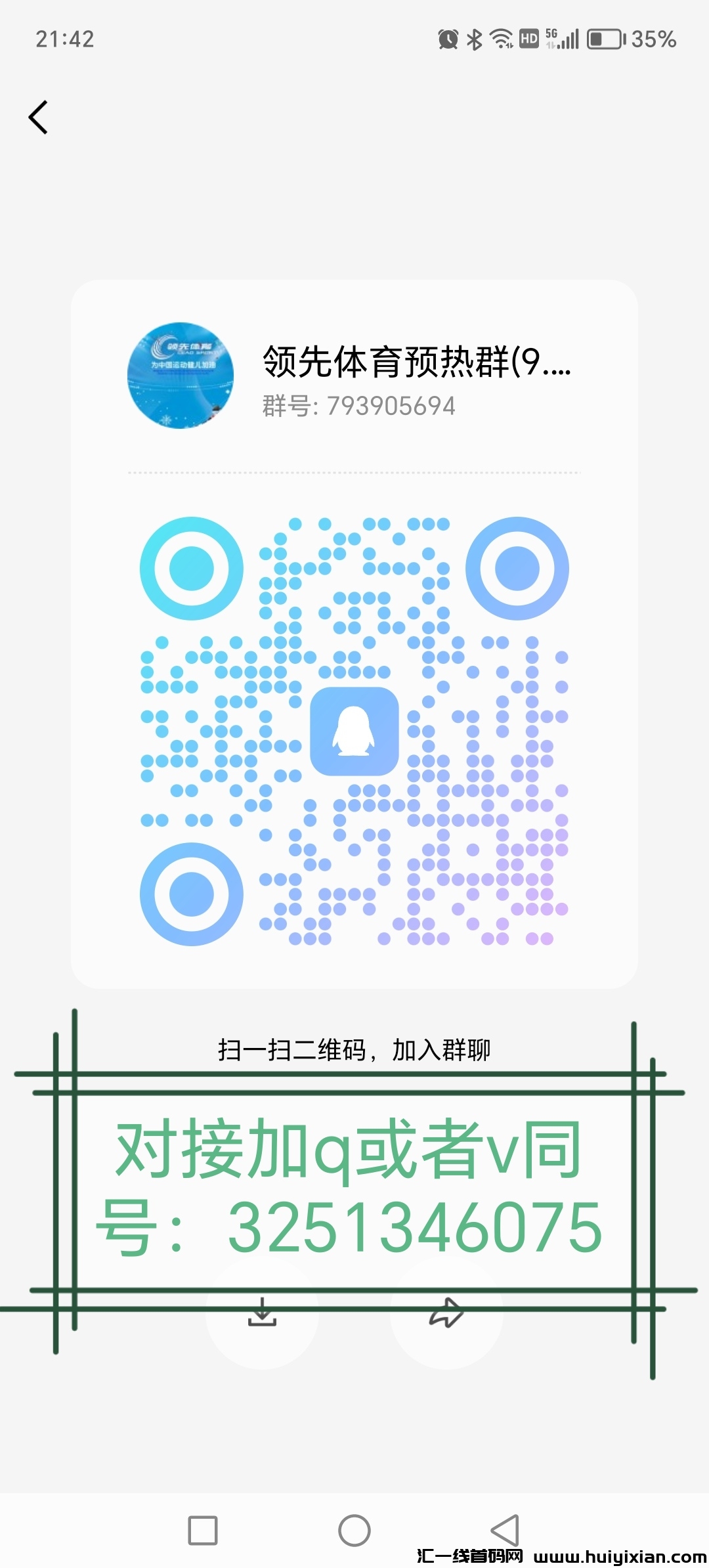Tap the battery level indicator showing 35%
709x1568 pixels.
point(604,38)
